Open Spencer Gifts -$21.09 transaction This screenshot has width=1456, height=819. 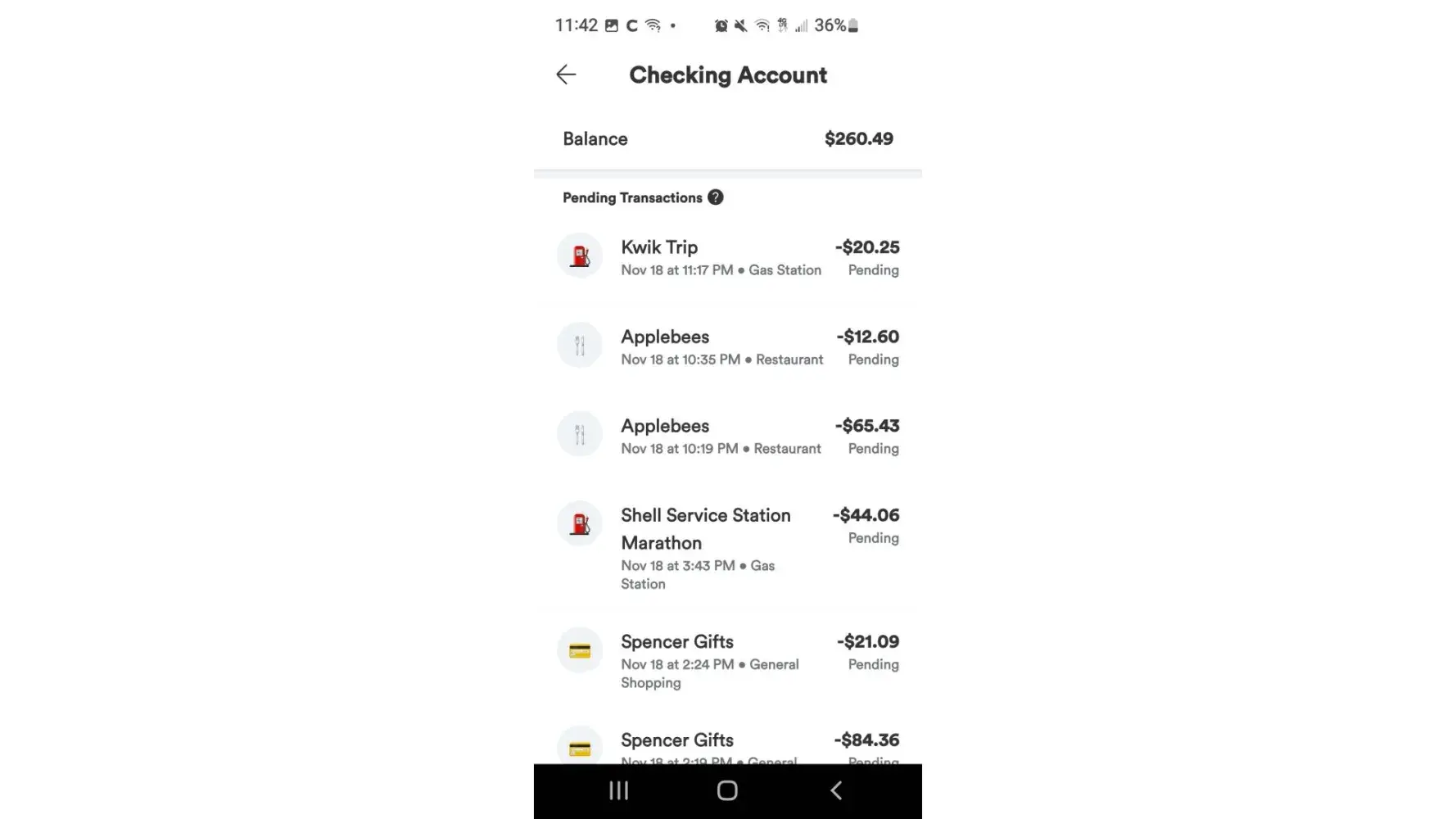[x=727, y=660]
